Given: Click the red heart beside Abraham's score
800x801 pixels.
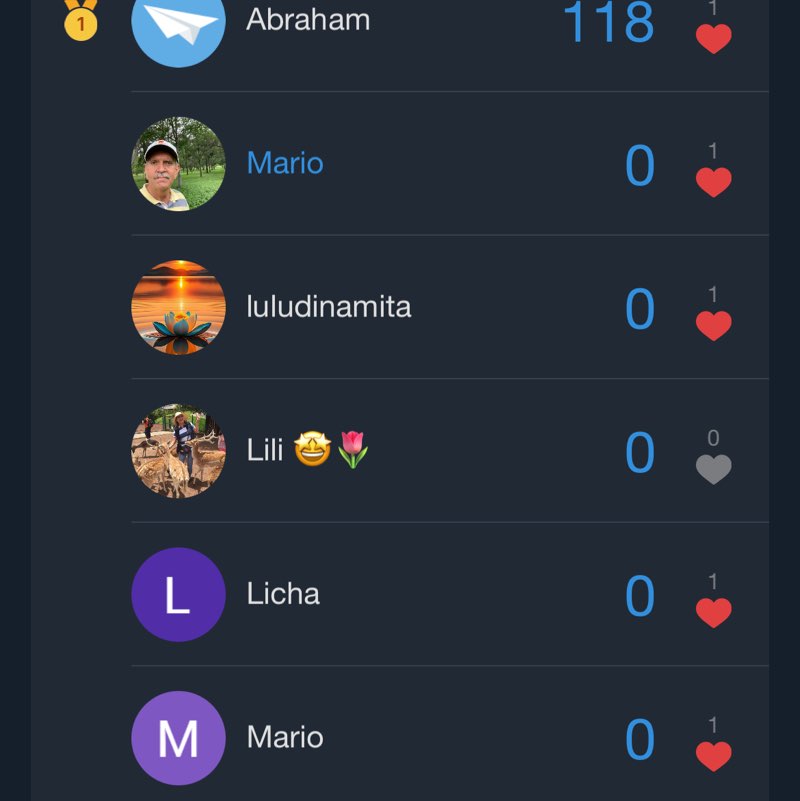Looking at the screenshot, I should pyautogui.click(x=713, y=36).
